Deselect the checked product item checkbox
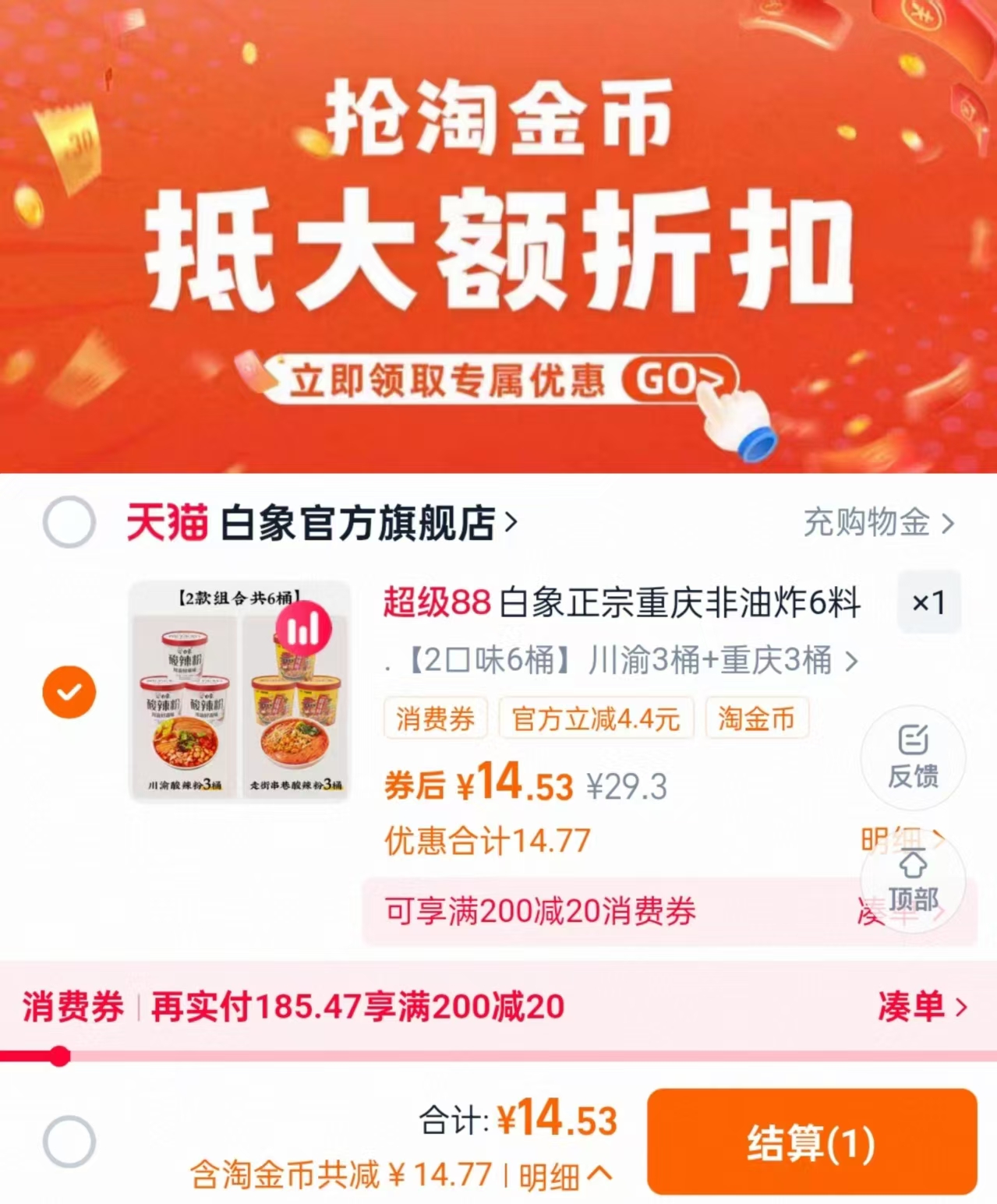Screen dimensions: 997x1204 click(69, 689)
